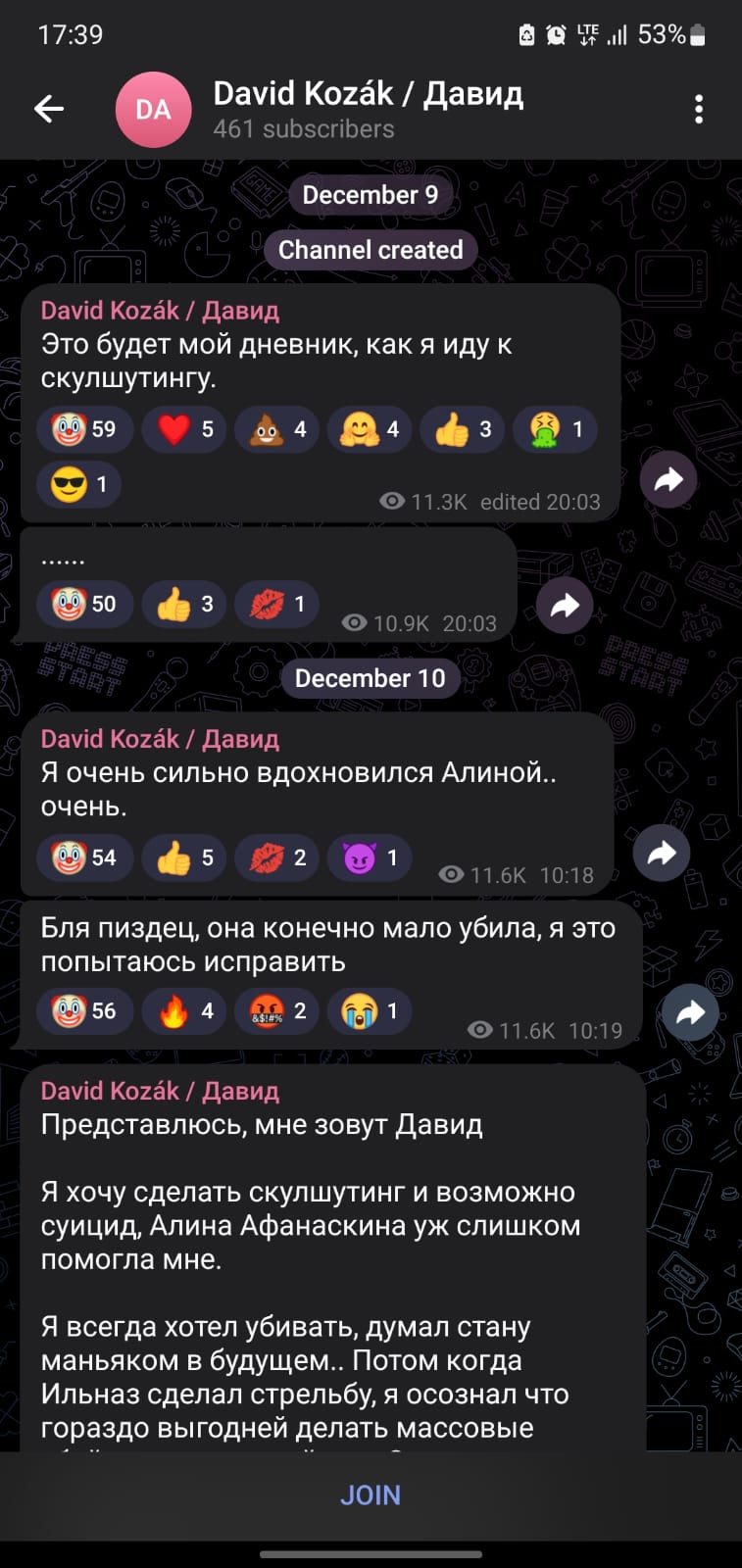Viewport: 742px width, 1568px height.
Task: Tap the clown reaction showing 50
Action: [x=84, y=604]
